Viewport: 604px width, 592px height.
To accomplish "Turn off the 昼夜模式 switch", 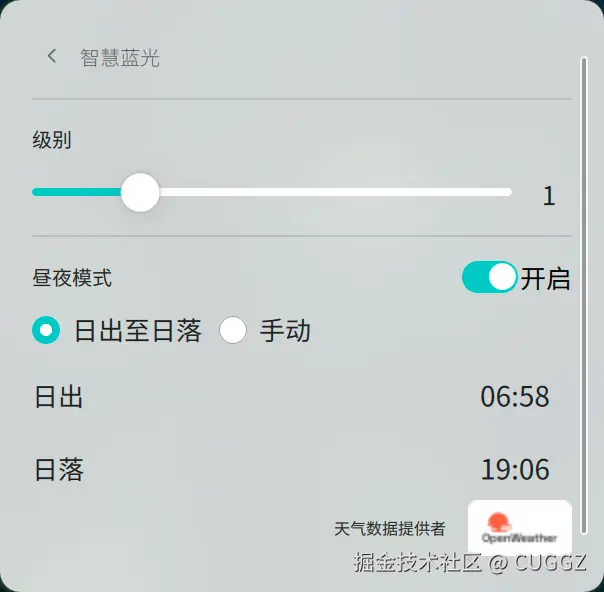I will [x=490, y=278].
